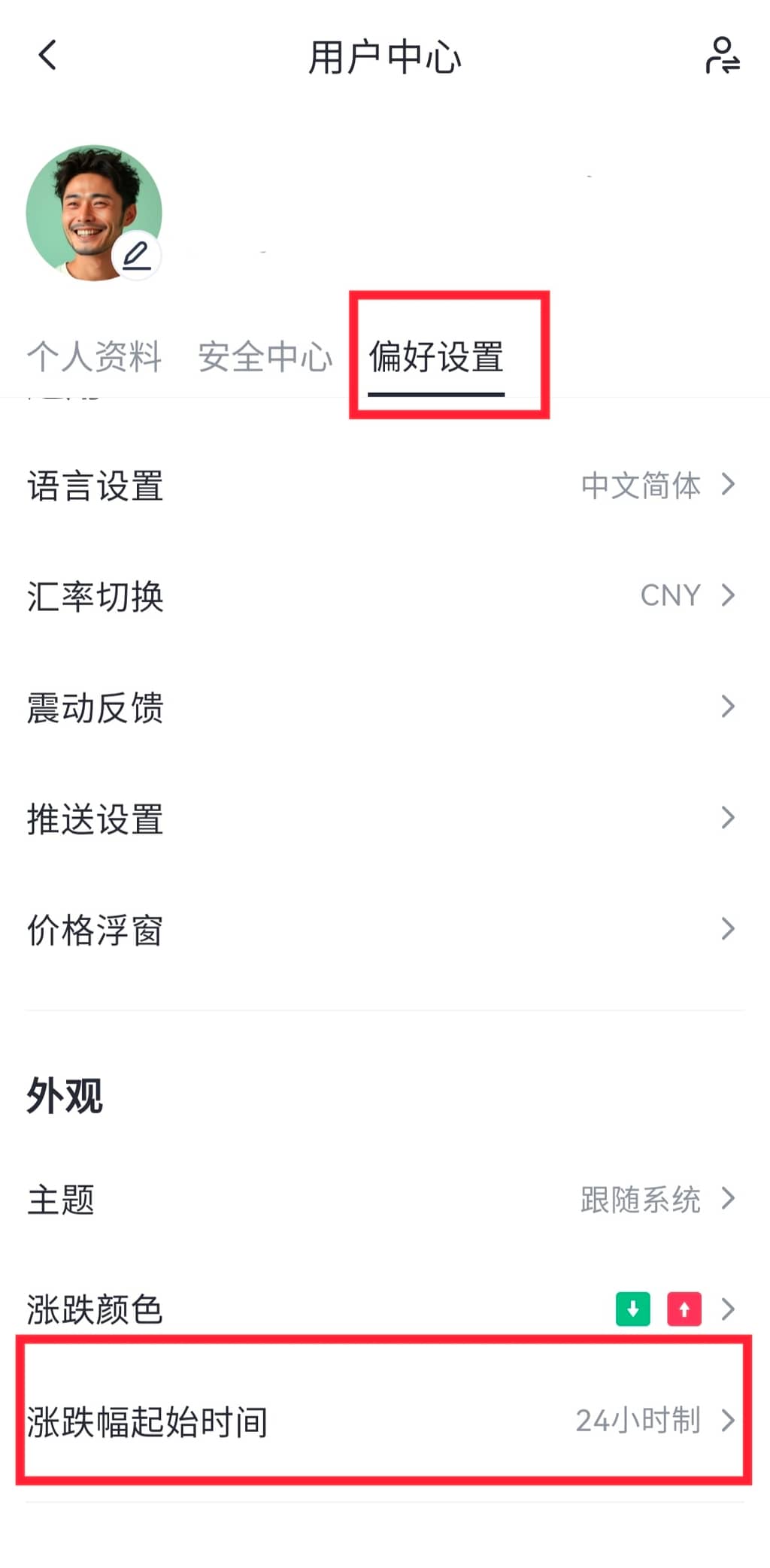Open 涨跌颜色 color setting
770x1568 pixels.
click(x=383, y=1309)
